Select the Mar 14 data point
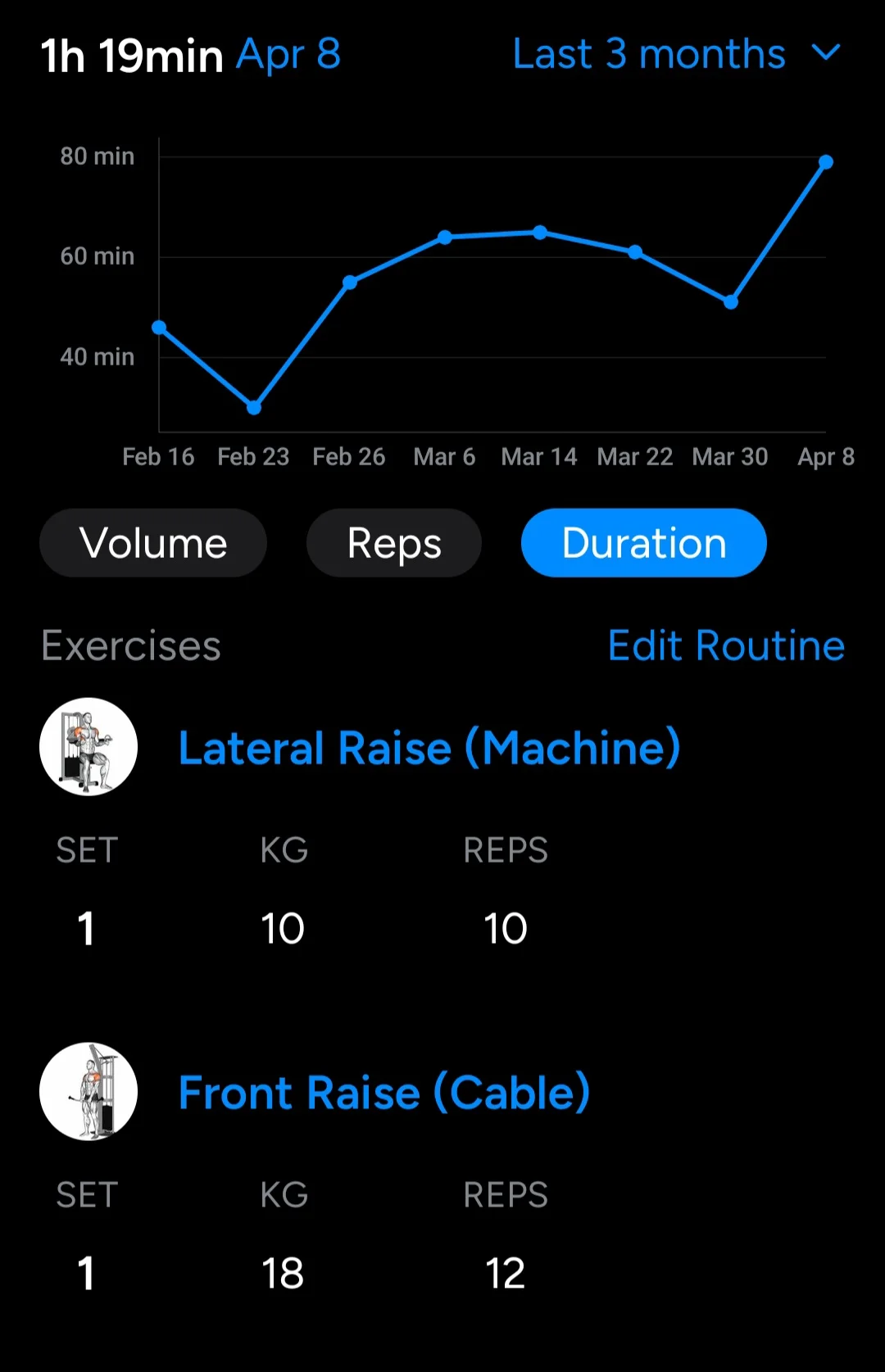Screen dimensions: 885x1372 [540, 233]
